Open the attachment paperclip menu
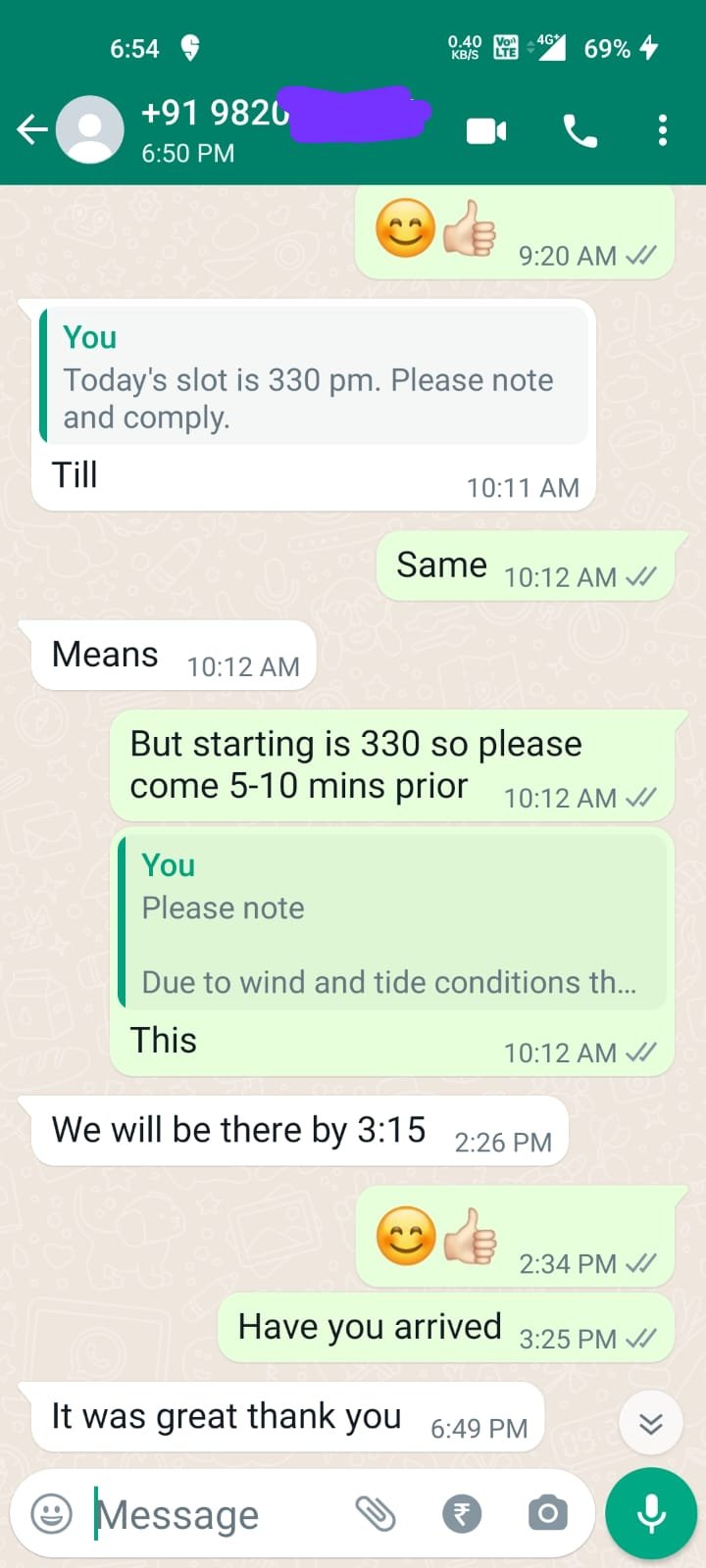Image resolution: width=706 pixels, height=1568 pixels. point(376,1514)
